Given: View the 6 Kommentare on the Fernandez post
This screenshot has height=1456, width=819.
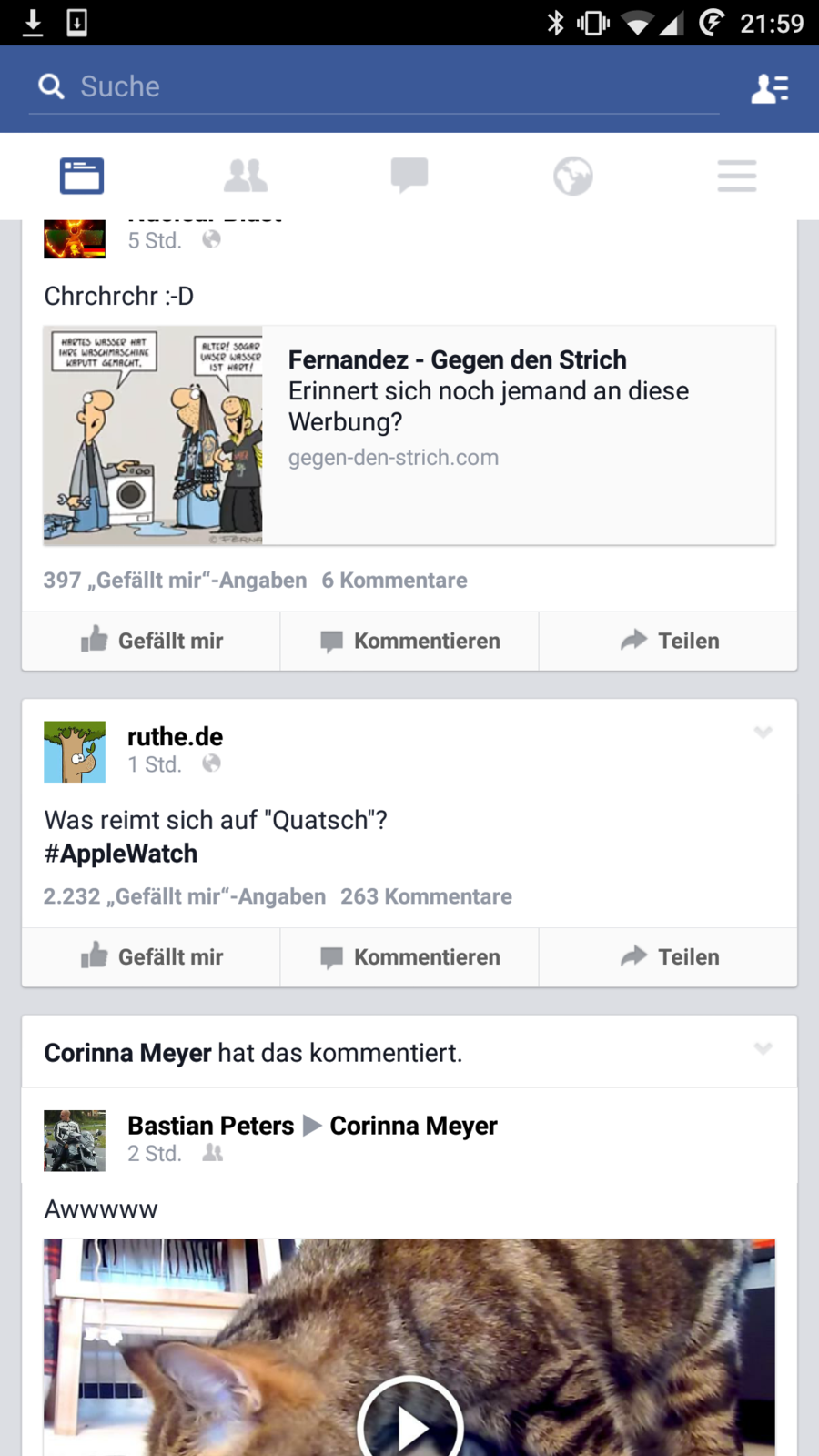Looking at the screenshot, I should click(x=394, y=581).
